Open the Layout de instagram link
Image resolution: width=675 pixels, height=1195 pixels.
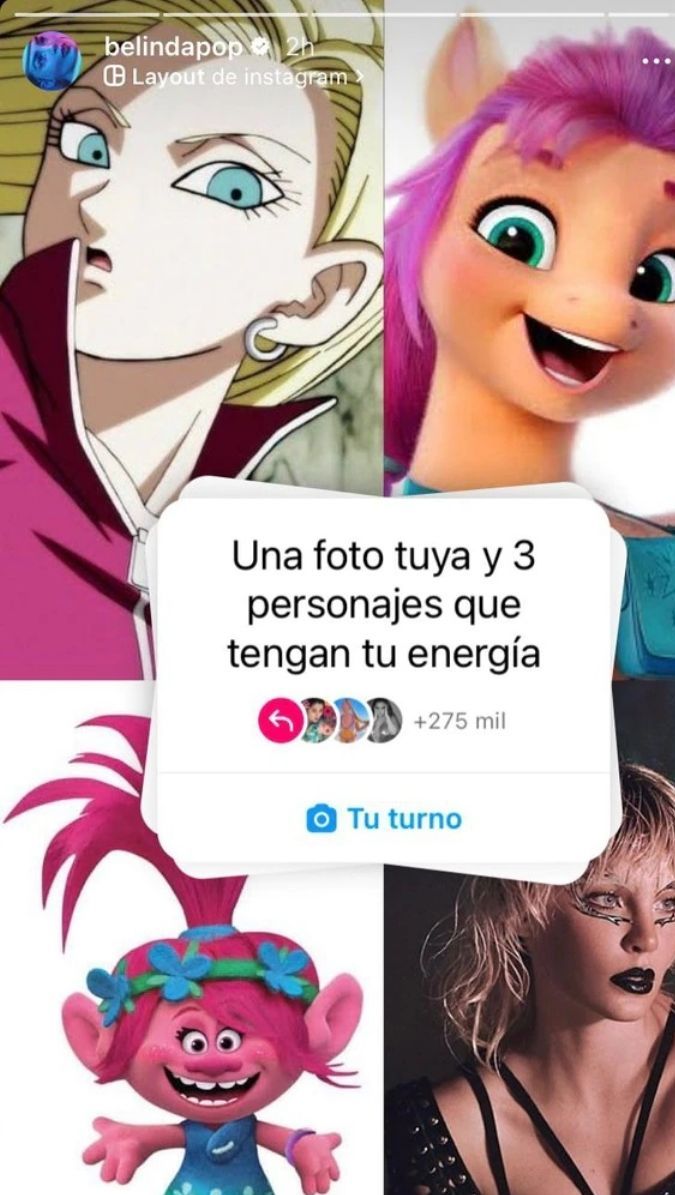point(233,76)
